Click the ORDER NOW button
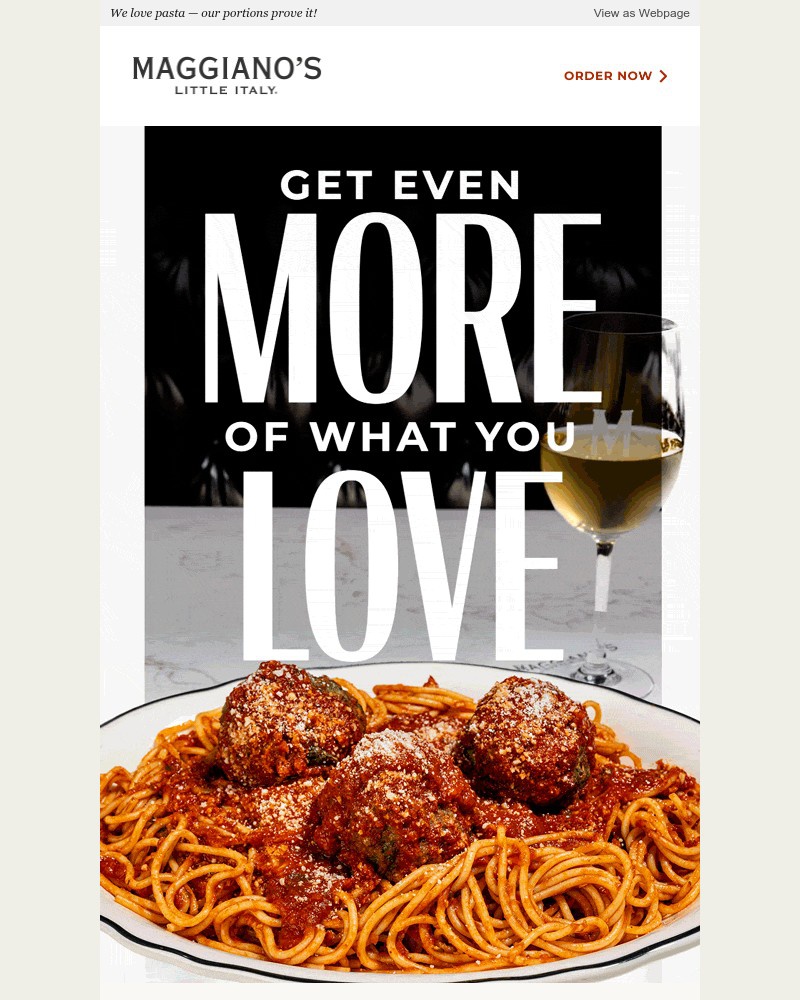 pos(608,75)
